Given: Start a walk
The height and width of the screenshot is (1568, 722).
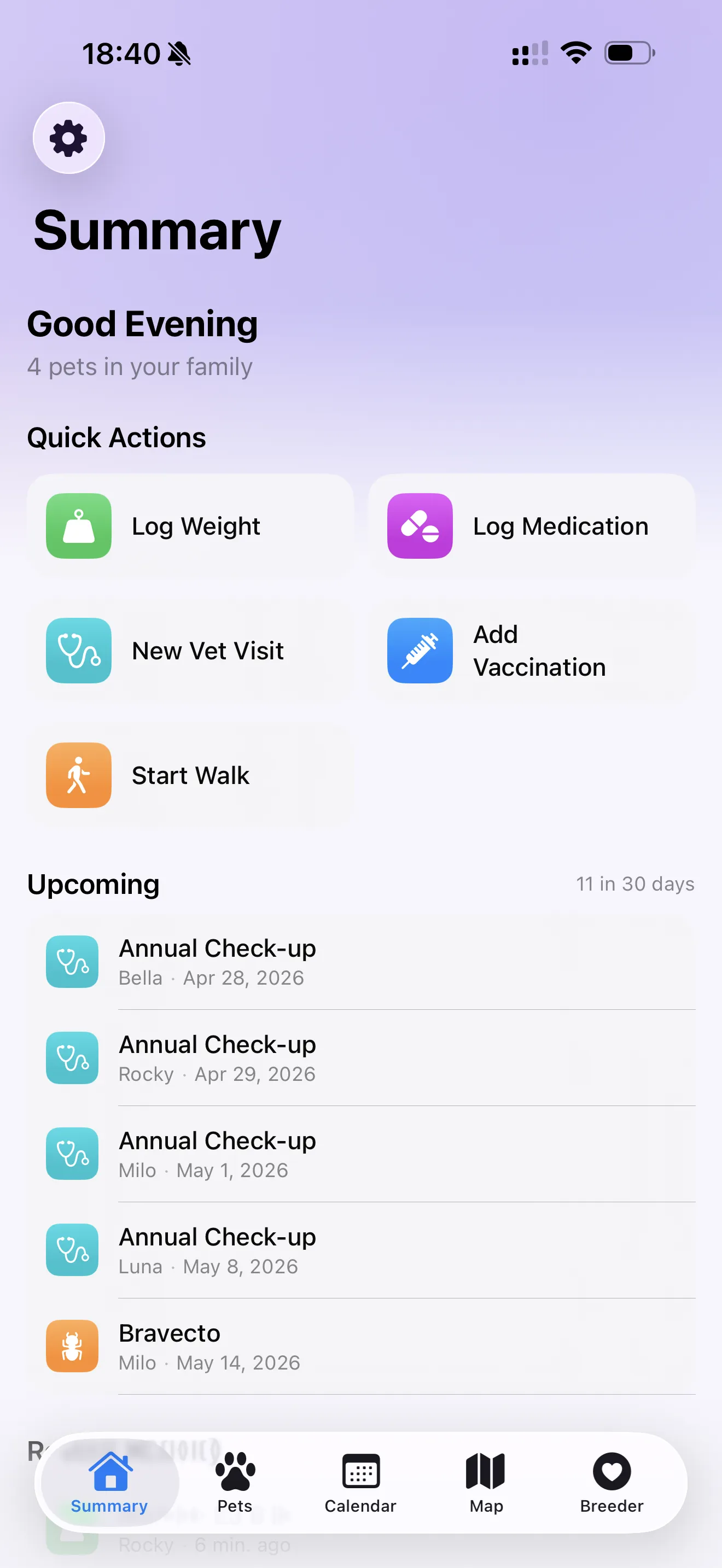Looking at the screenshot, I should pyautogui.click(x=190, y=775).
